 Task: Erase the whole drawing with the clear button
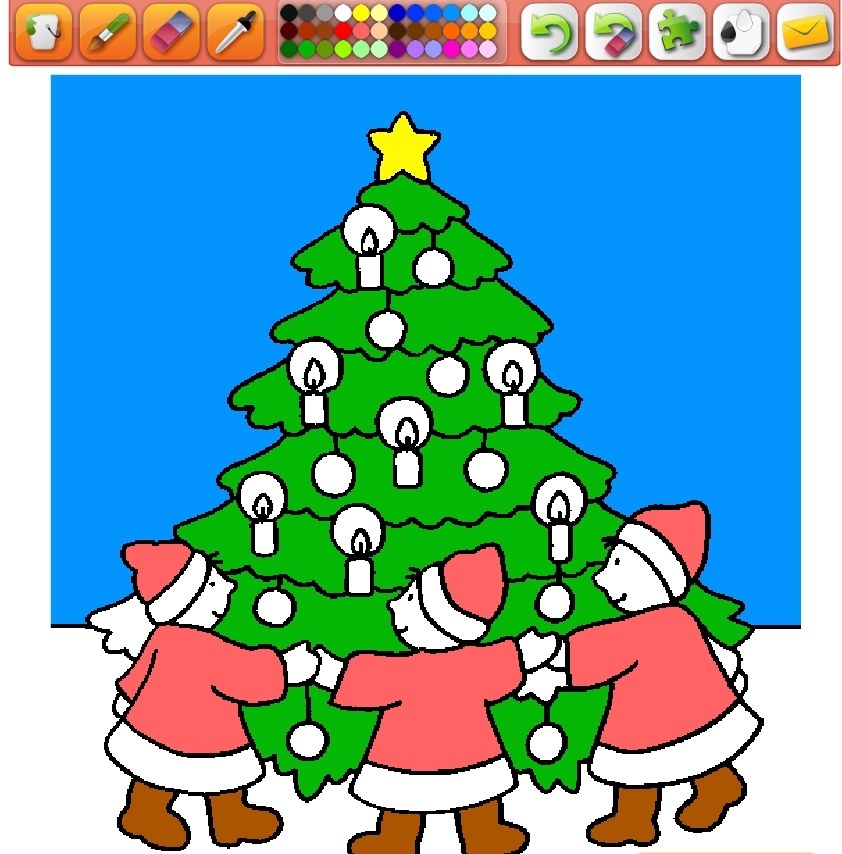click(x=613, y=32)
